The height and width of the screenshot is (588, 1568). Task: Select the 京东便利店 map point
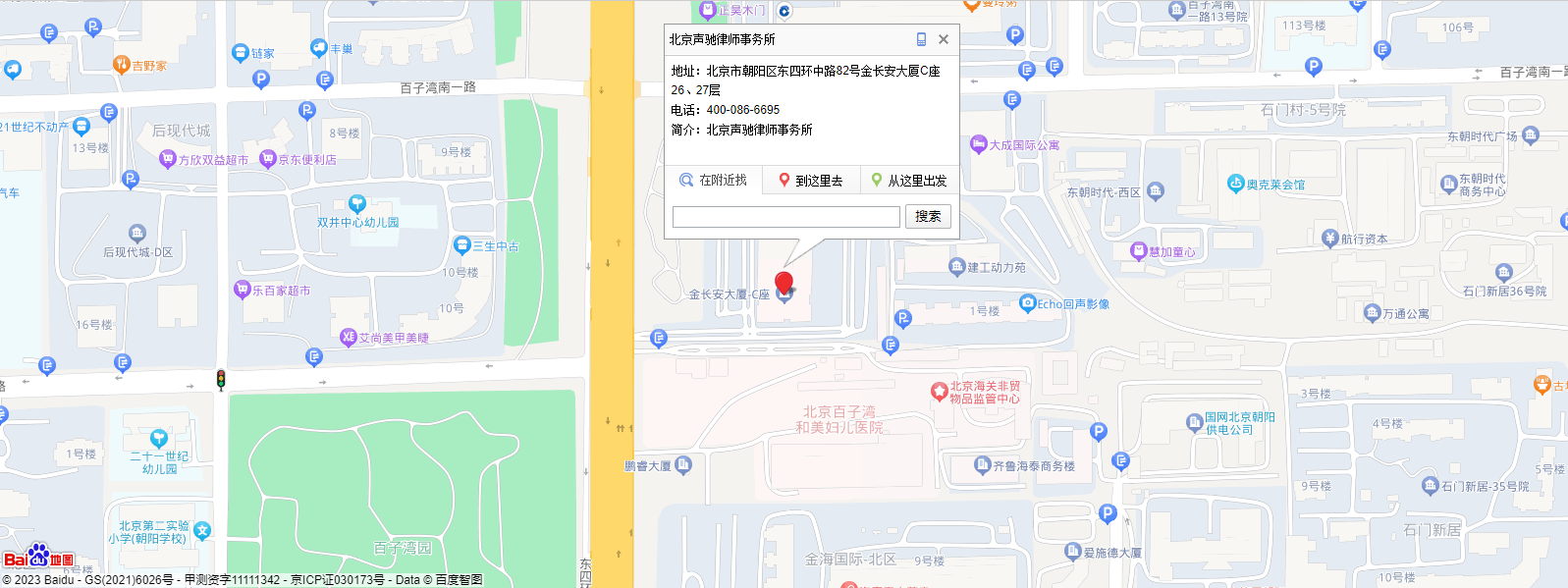click(267, 159)
